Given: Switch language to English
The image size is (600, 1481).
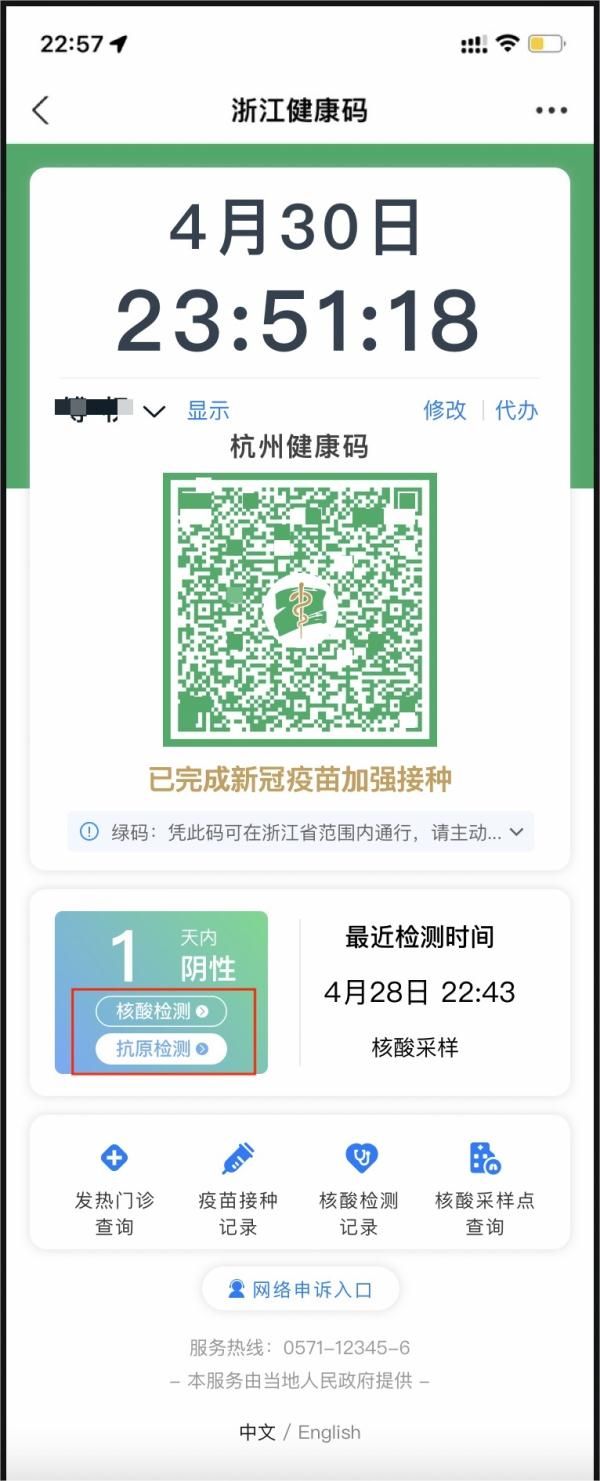Looking at the screenshot, I should point(329,1432).
